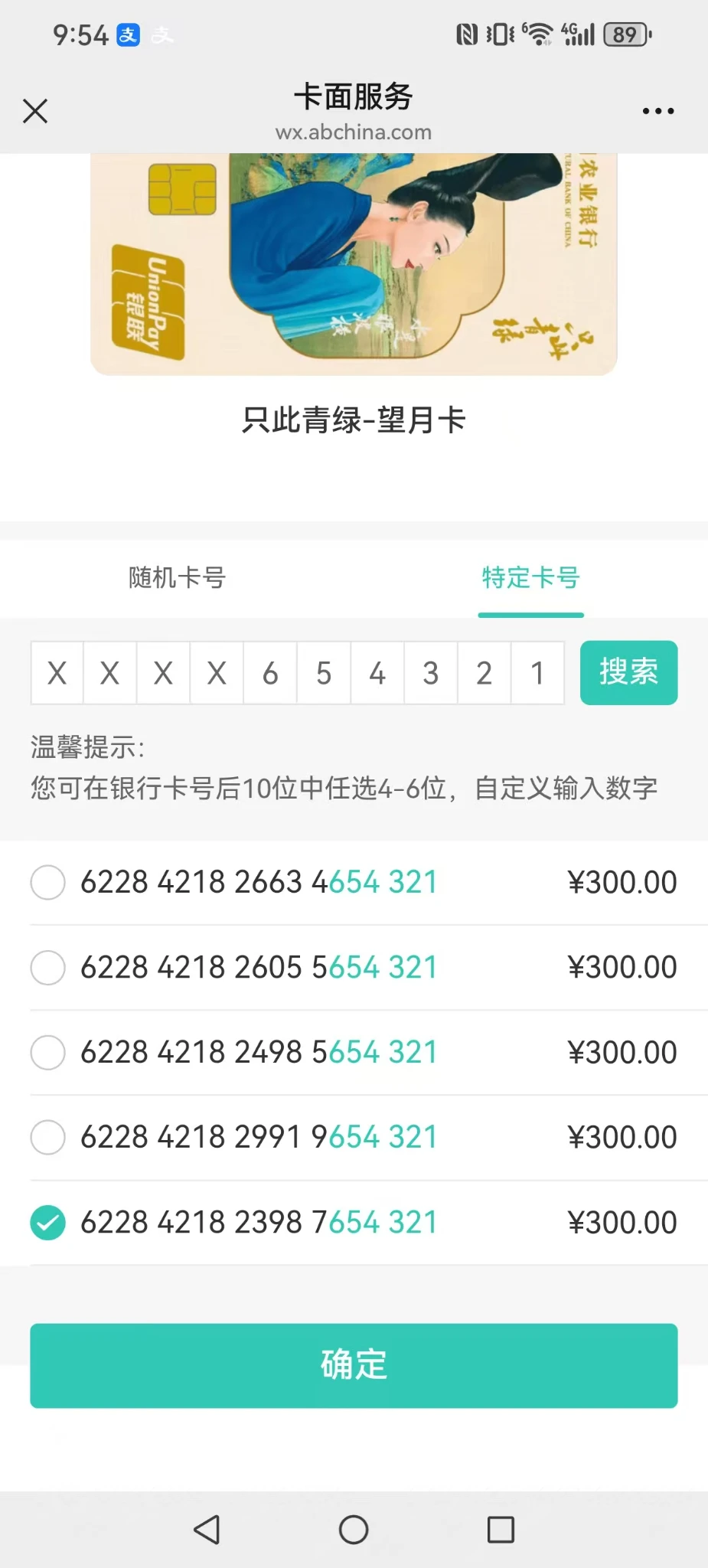The width and height of the screenshot is (708, 1568).
Task: Confirm selection with 确定 button
Action: [354, 1365]
